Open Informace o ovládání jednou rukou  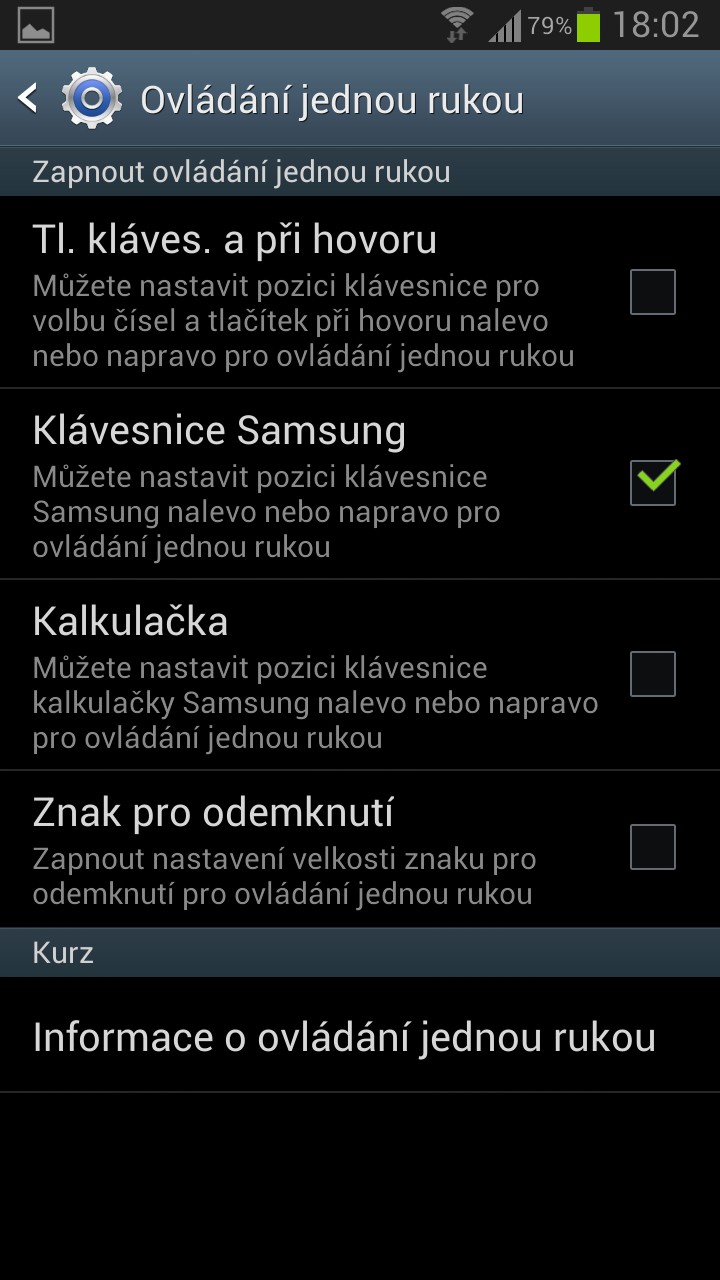(x=360, y=1036)
